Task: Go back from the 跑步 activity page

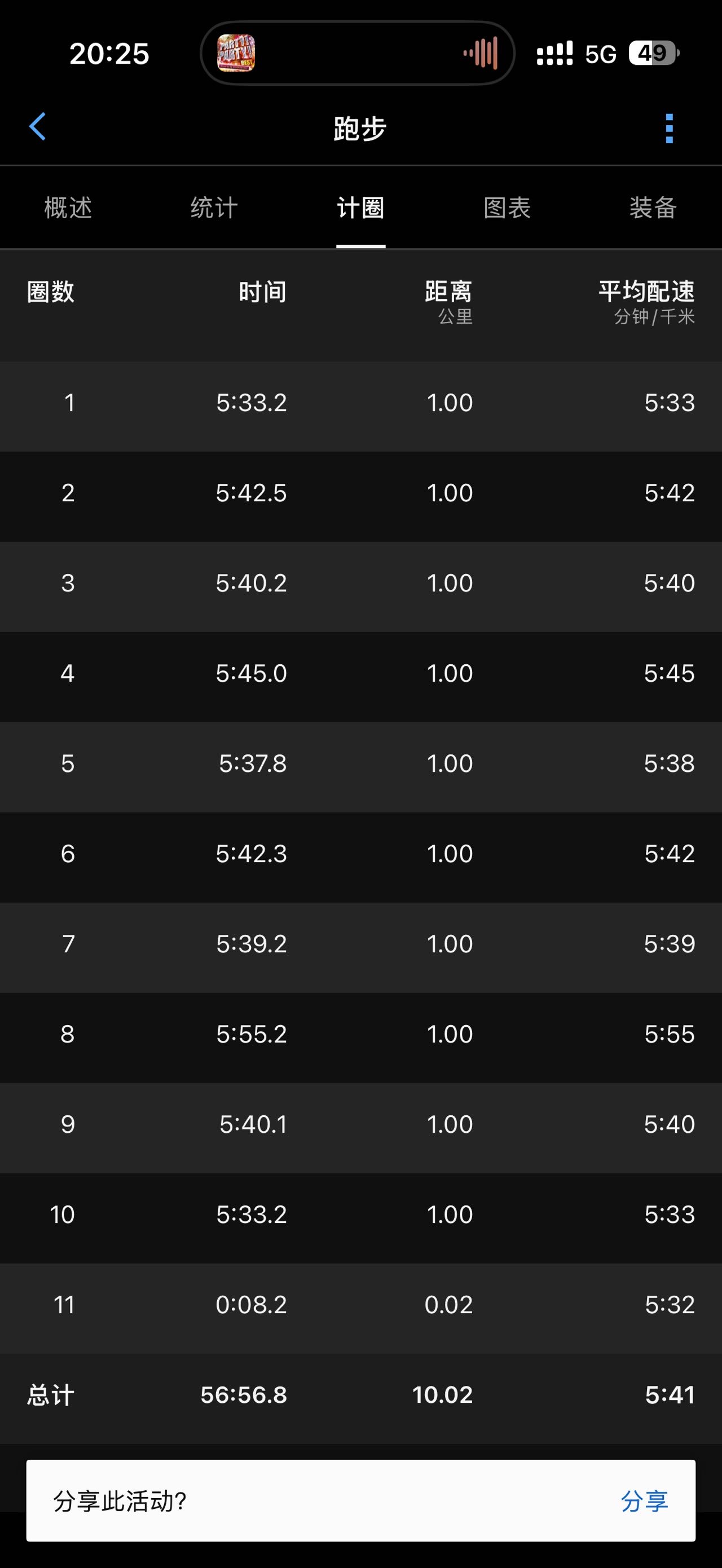Action: tap(38, 127)
